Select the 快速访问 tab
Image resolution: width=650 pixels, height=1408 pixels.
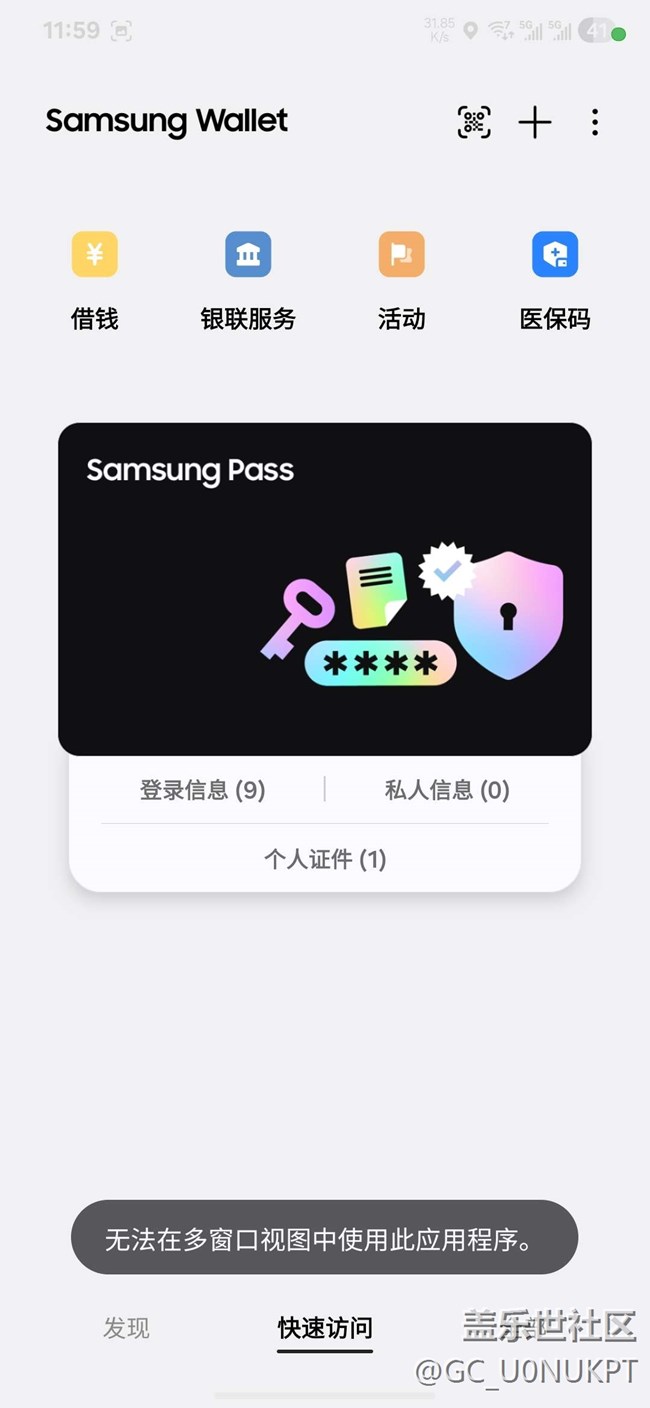coord(325,1328)
